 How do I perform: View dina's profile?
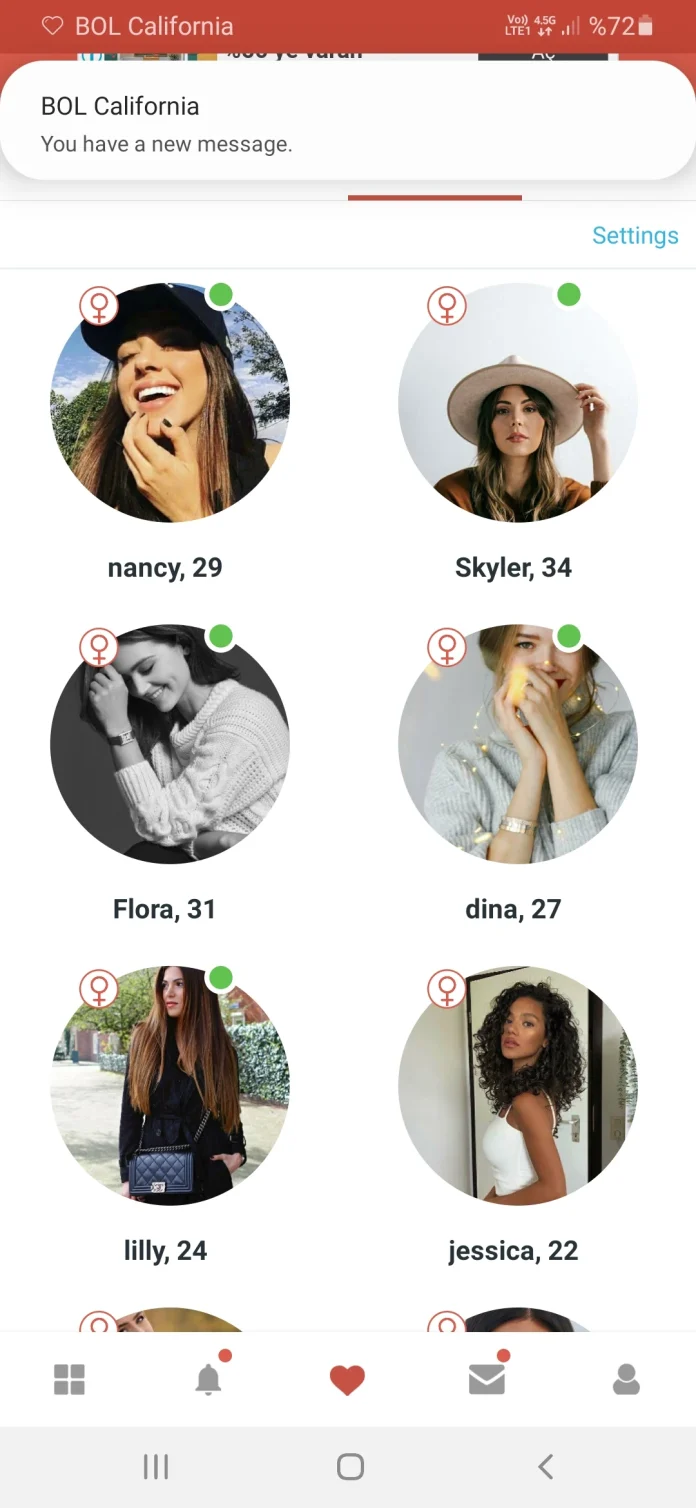point(518,744)
